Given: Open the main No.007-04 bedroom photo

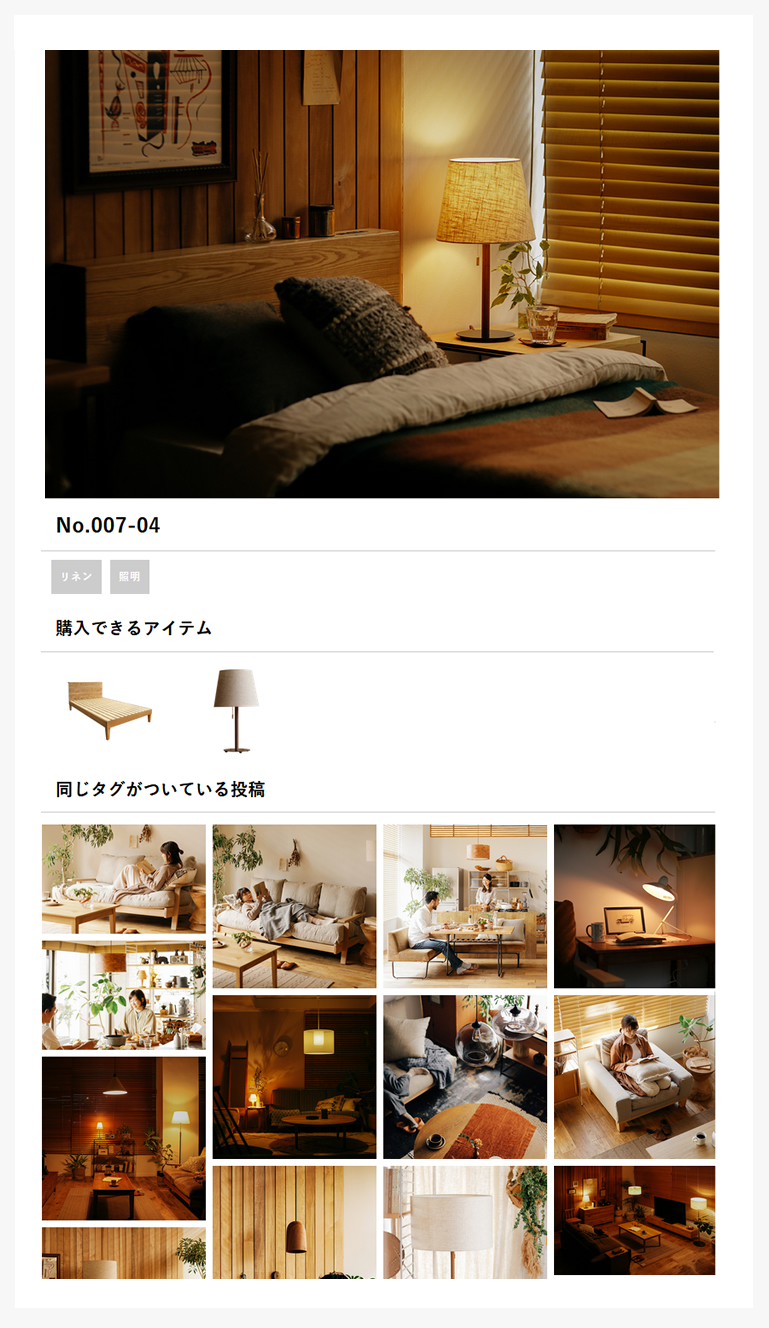Looking at the screenshot, I should tap(382, 274).
